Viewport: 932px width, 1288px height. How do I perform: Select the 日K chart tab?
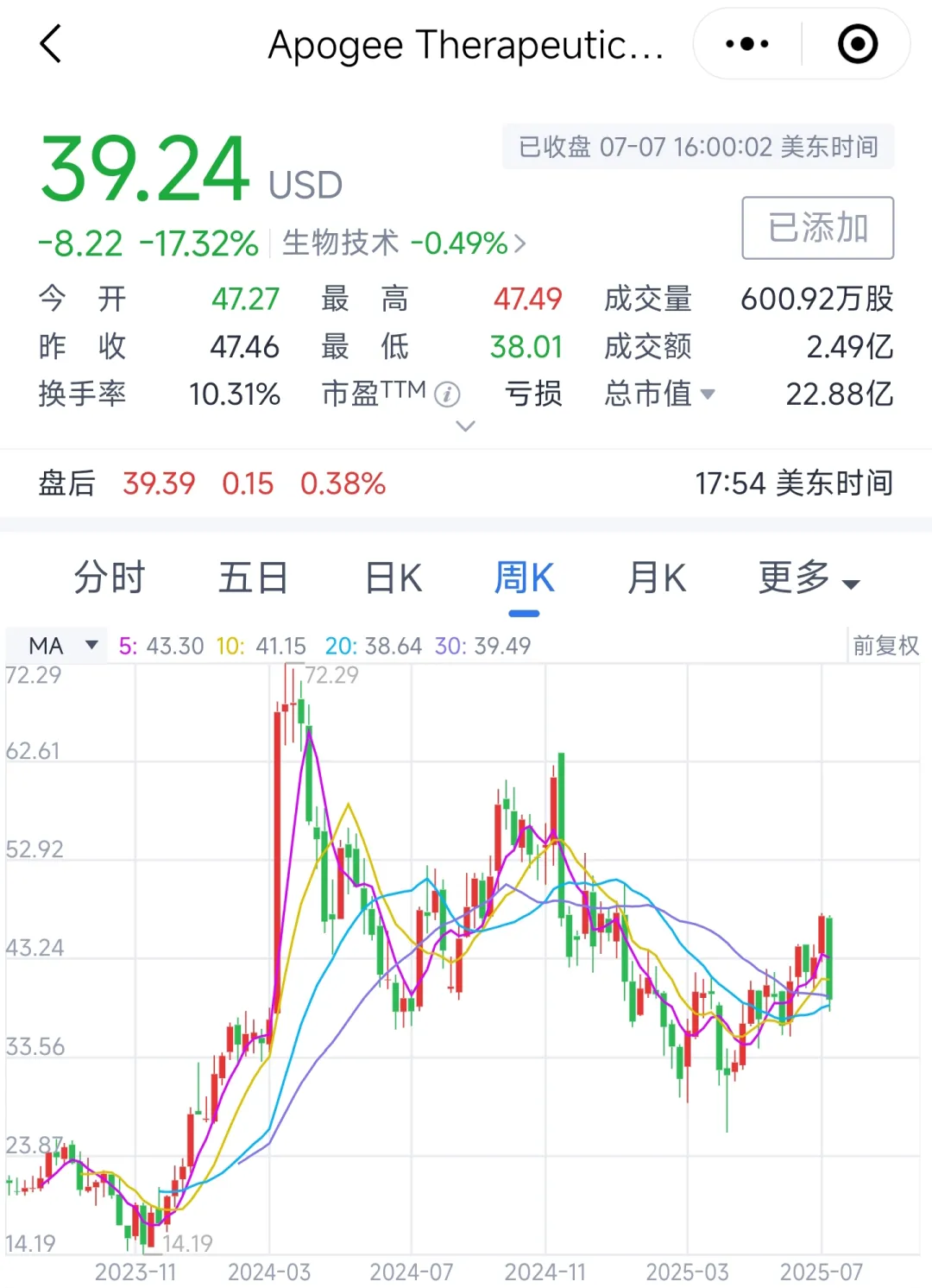click(x=394, y=578)
